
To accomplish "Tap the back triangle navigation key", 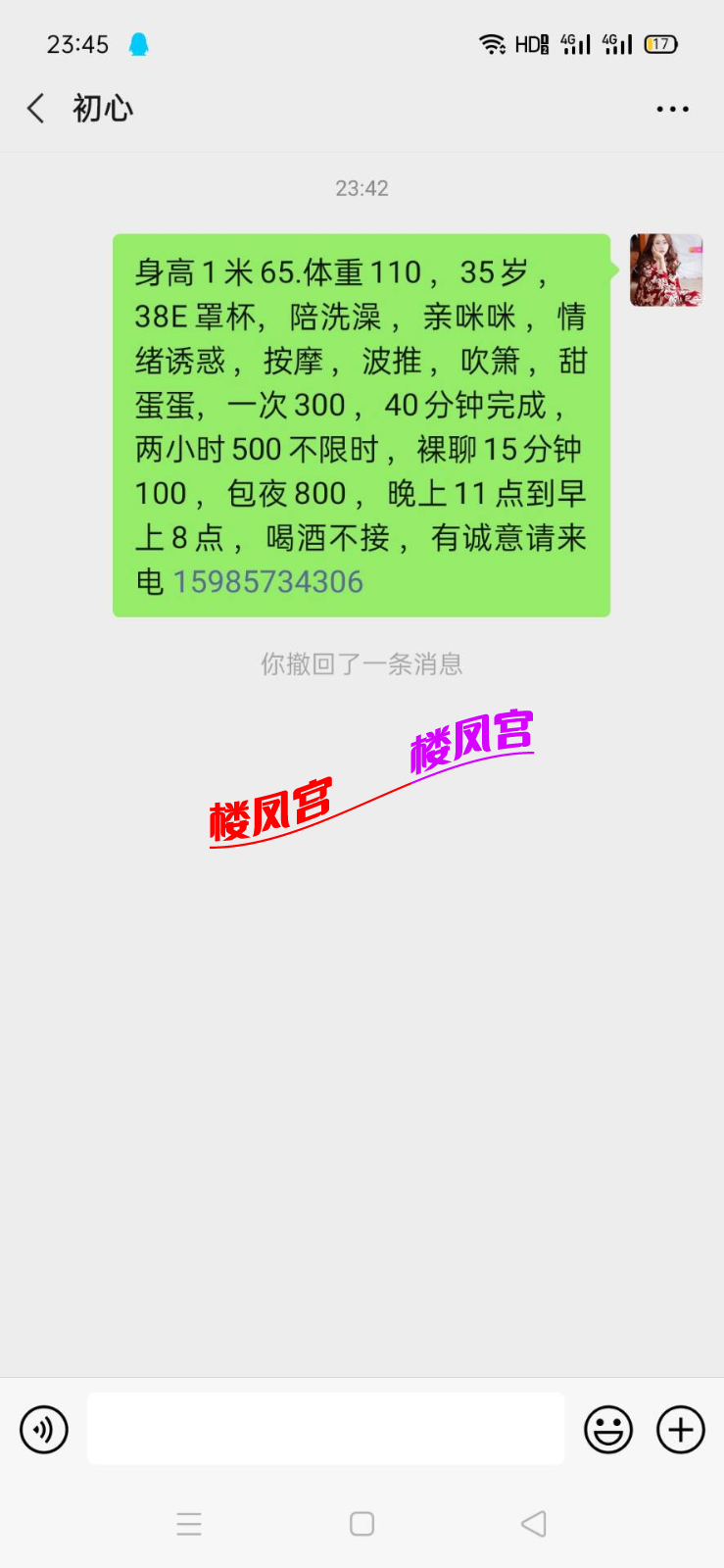I will pos(532,1524).
